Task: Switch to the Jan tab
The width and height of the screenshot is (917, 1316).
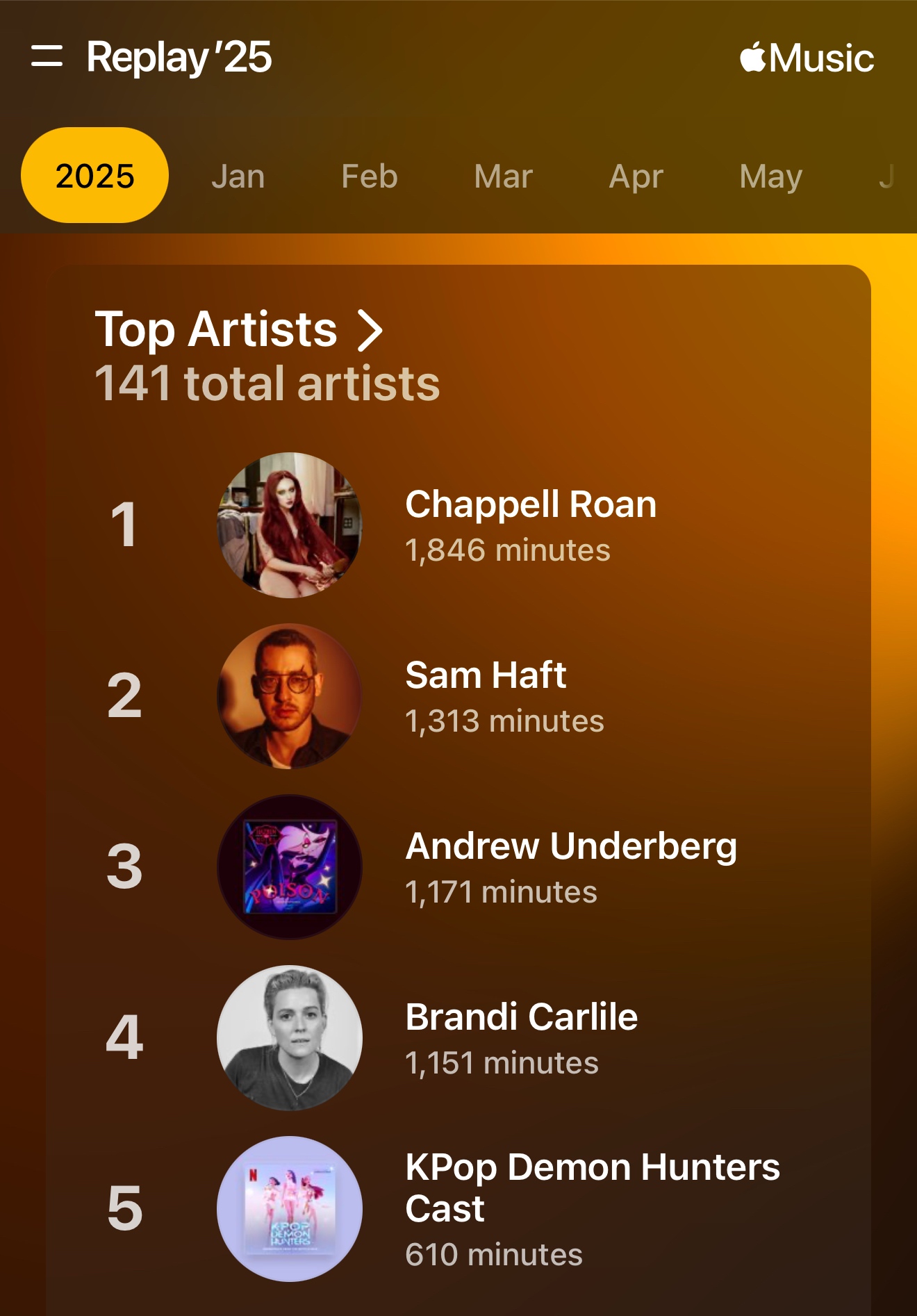Action: [238, 176]
